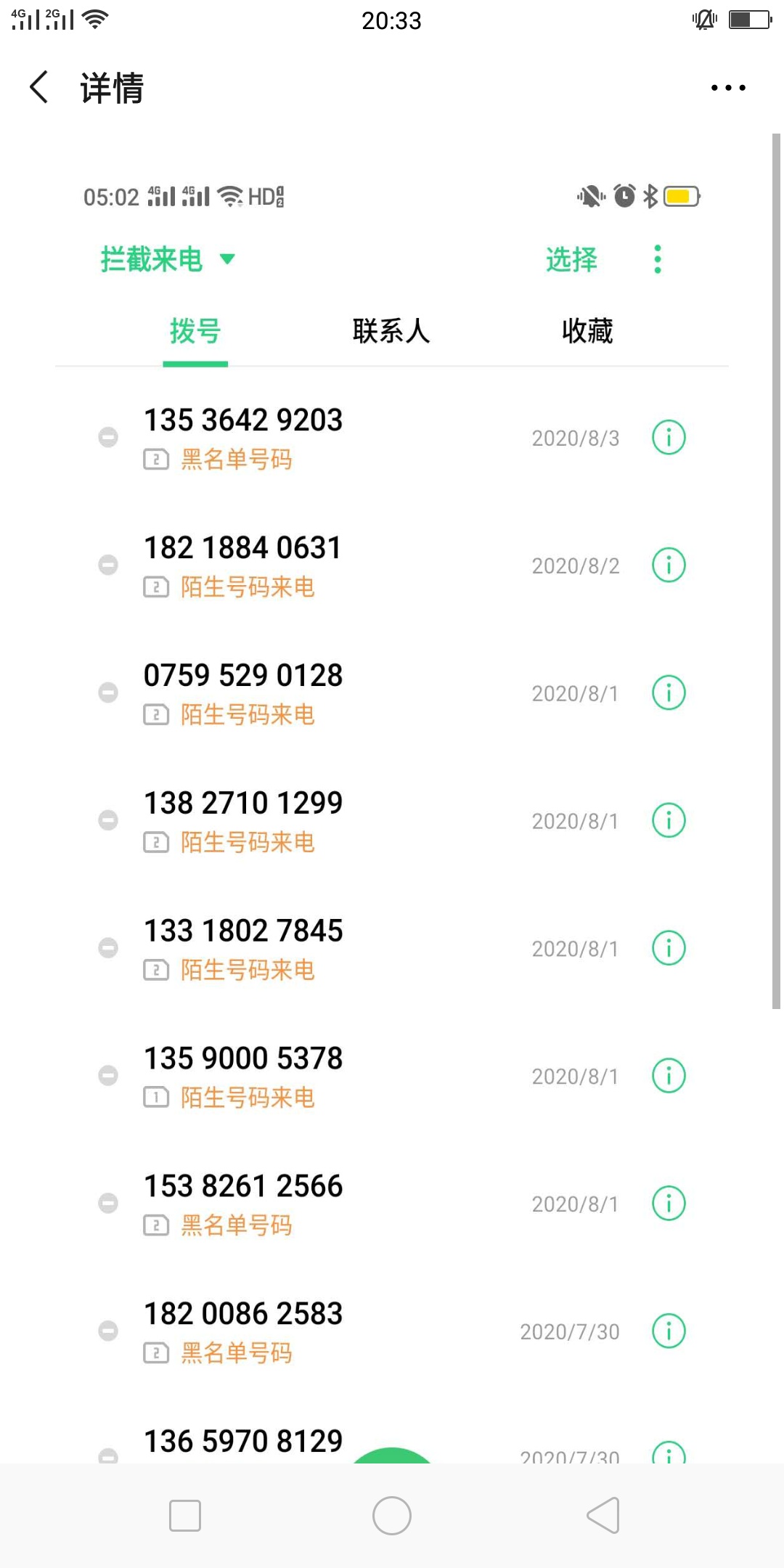Go to the home screen
This screenshot has width=784, height=1568.
tap(392, 1516)
